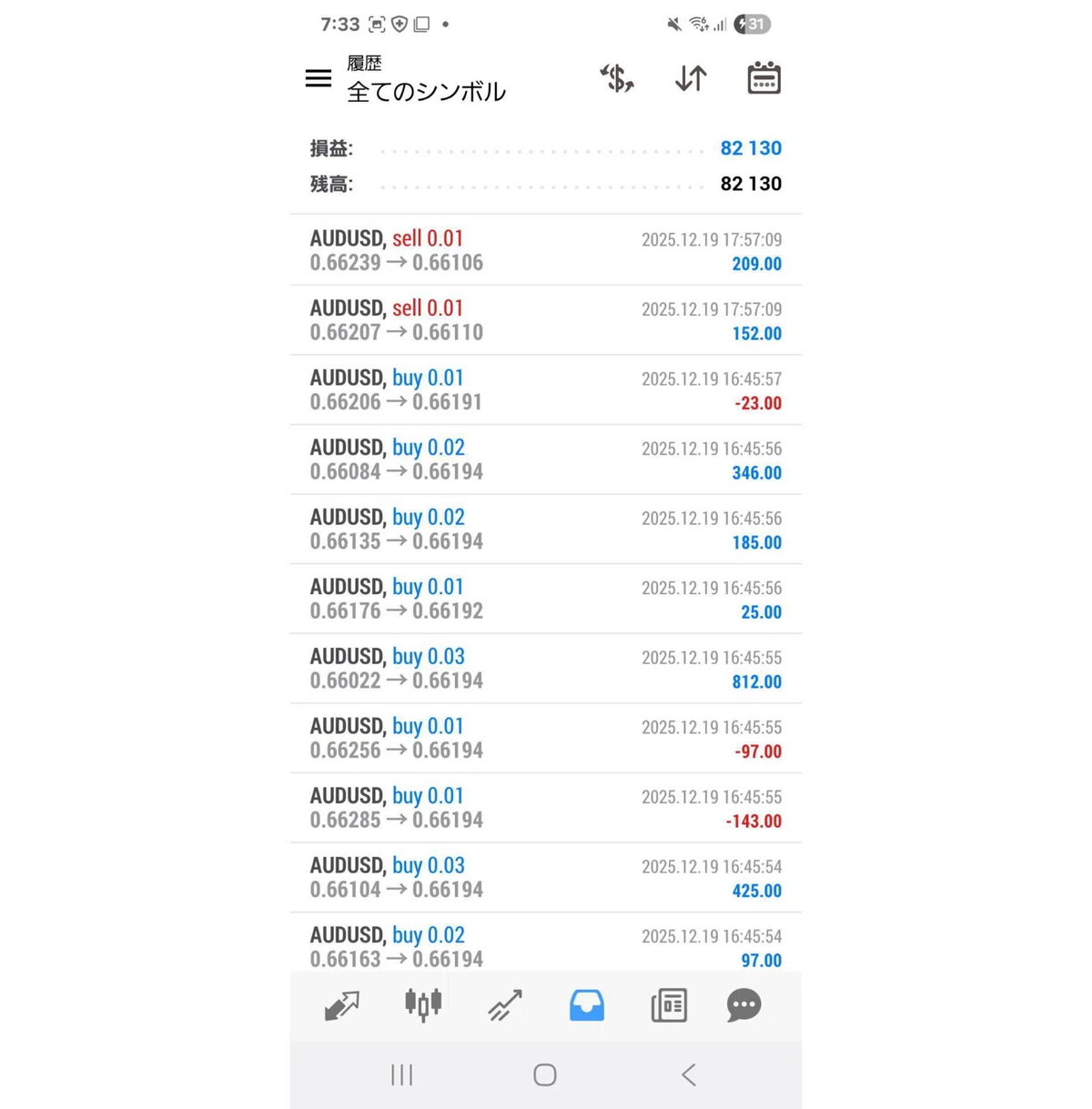1092x1109 pixels.
Task: Open the AUDUSD buy trade with -143.00 loss
Action: pyautogui.click(x=546, y=808)
